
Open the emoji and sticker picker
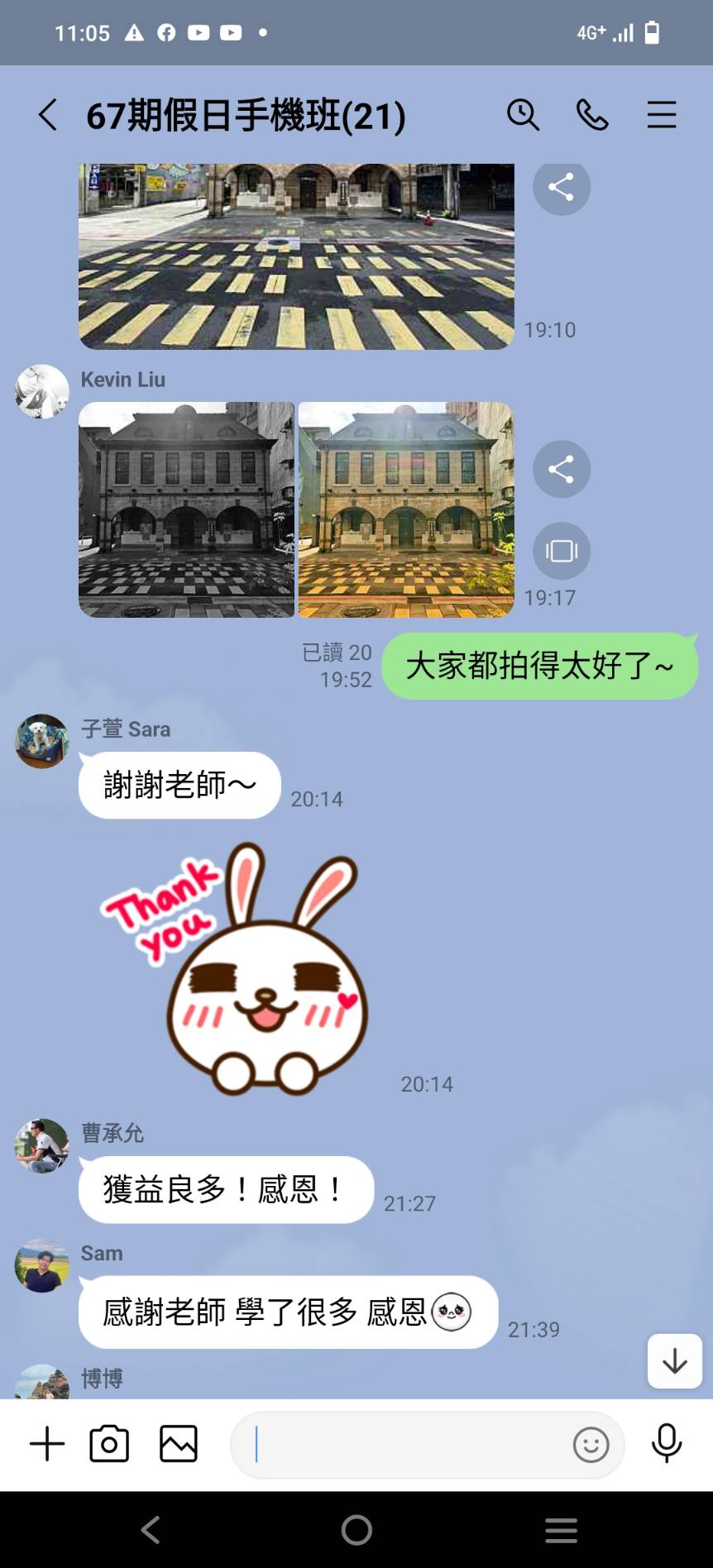click(x=591, y=1445)
